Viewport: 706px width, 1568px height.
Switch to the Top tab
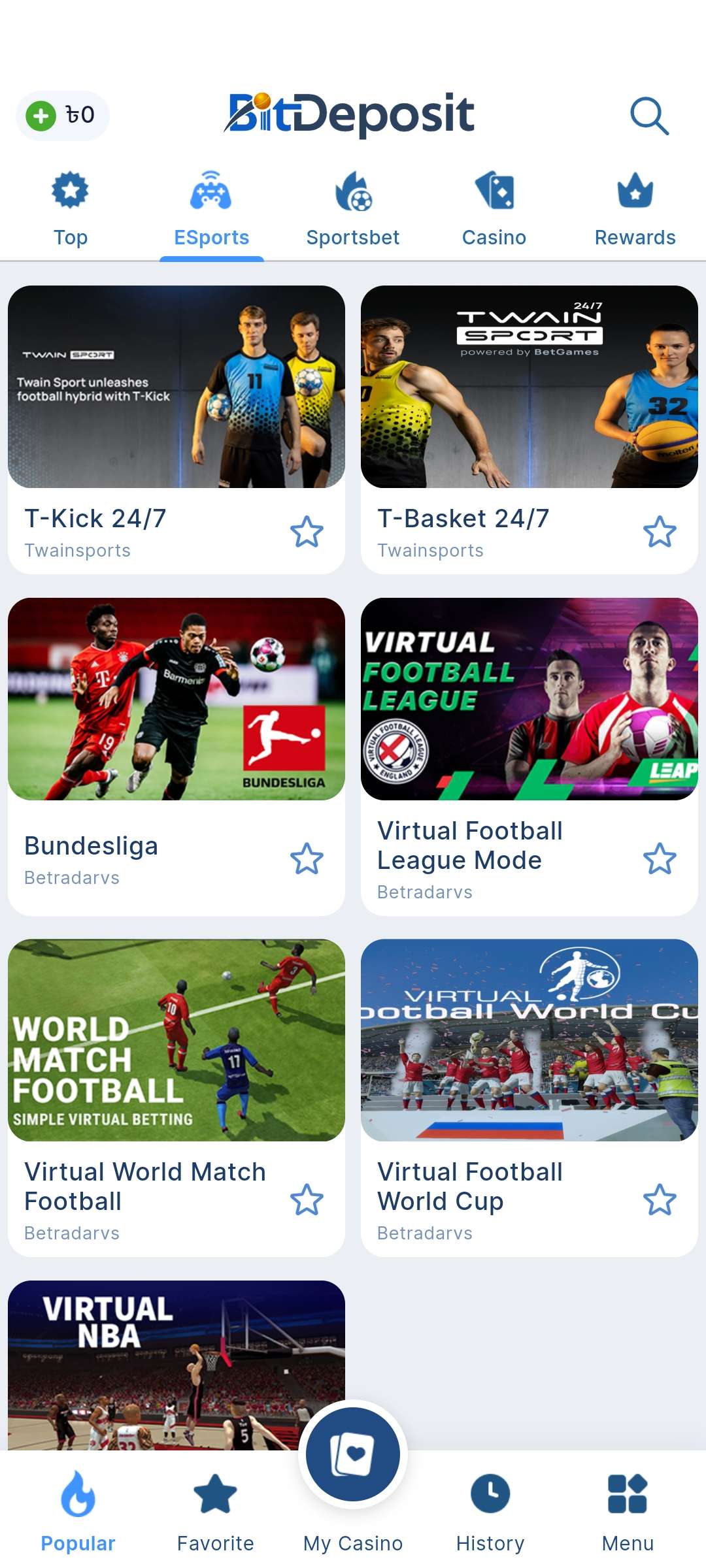pos(71,209)
